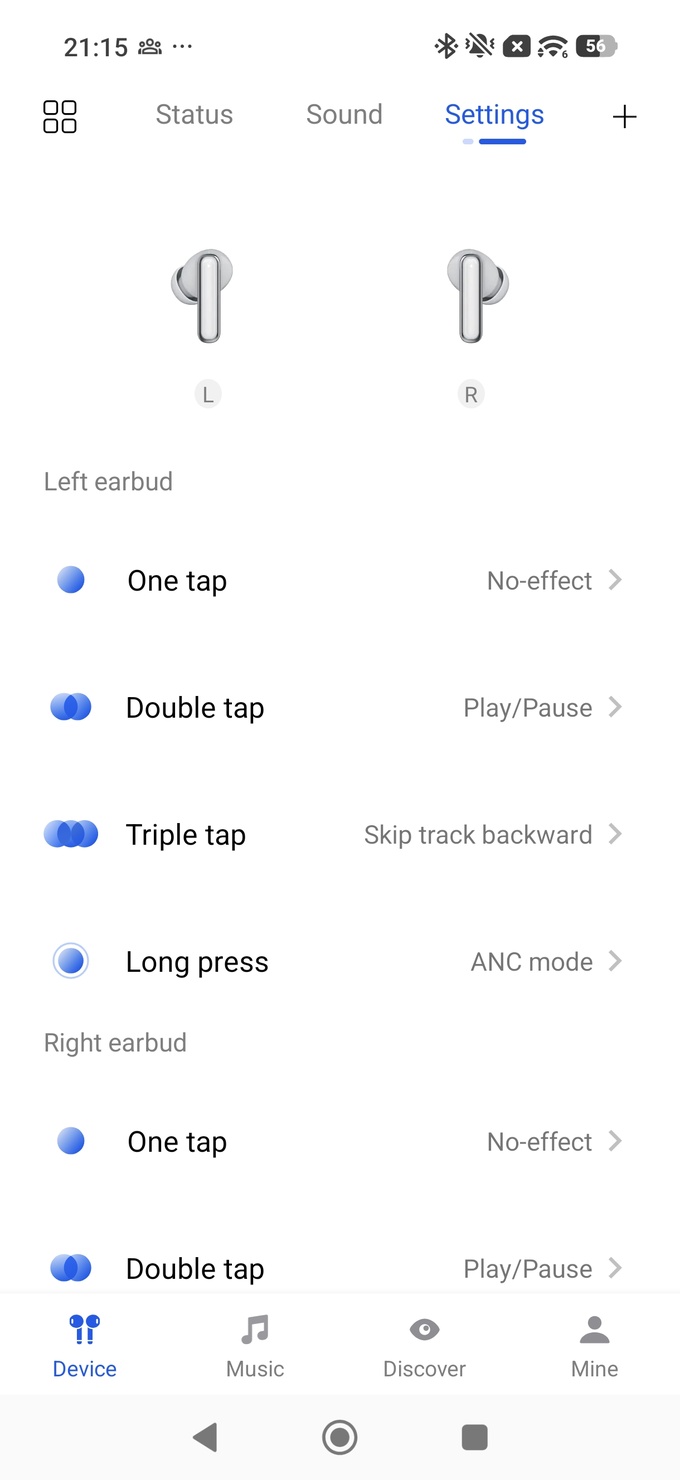Switch to the Sound tab
This screenshot has height=1480, width=680.
pyautogui.click(x=344, y=115)
